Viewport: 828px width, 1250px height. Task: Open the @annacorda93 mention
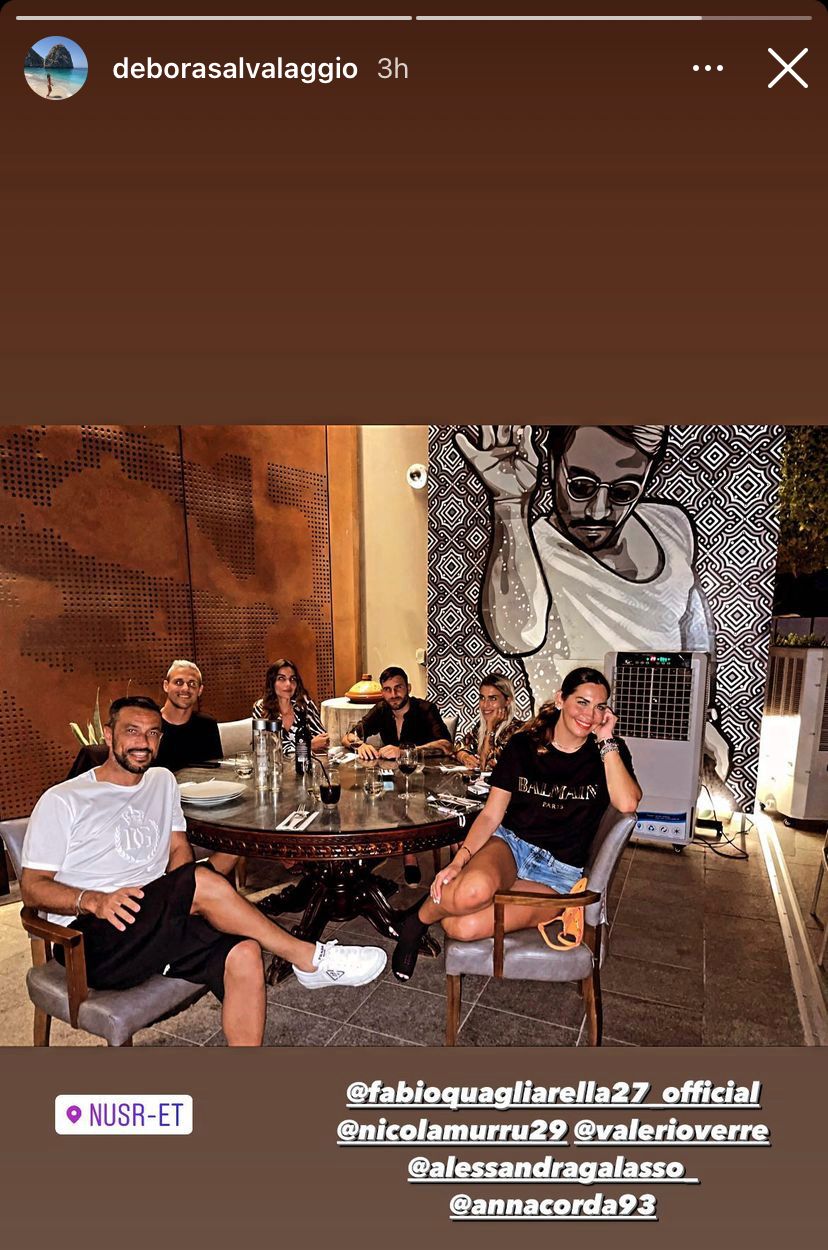pyautogui.click(x=552, y=1204)
